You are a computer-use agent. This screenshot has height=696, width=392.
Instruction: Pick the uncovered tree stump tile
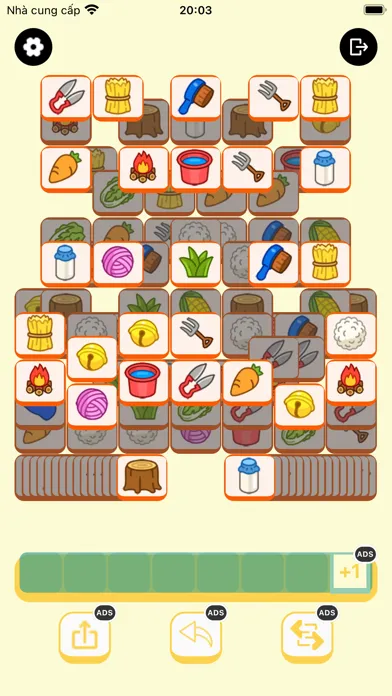142,477
